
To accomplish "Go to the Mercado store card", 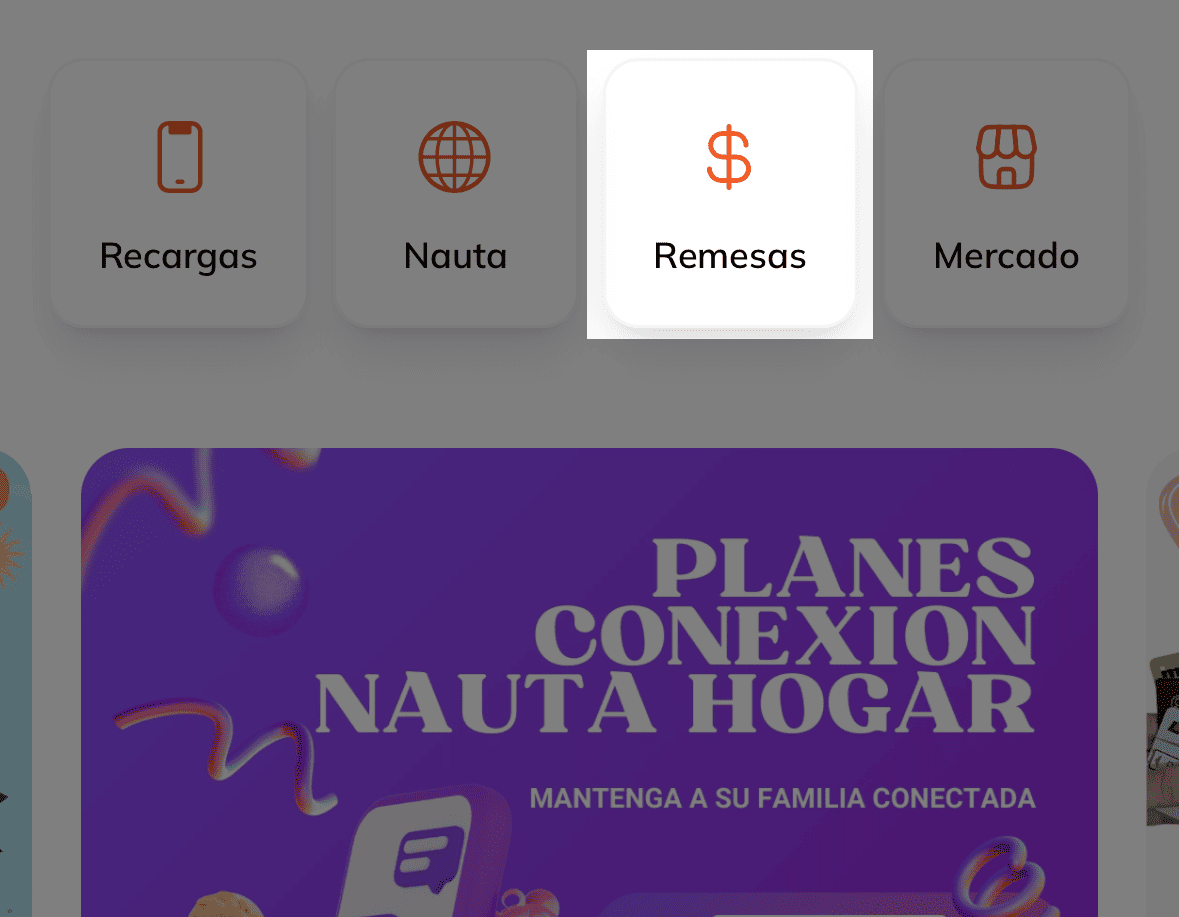I will pos(1006,195).
